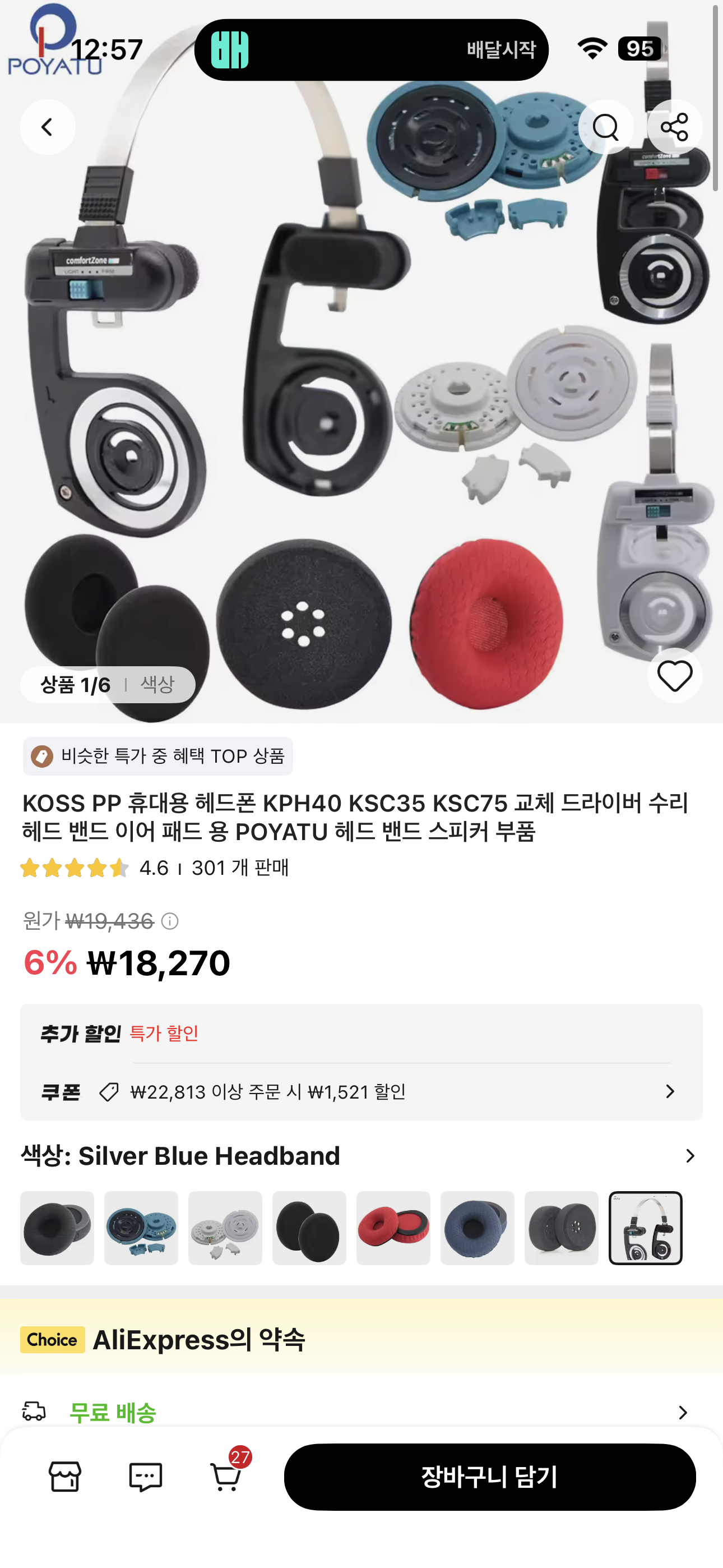Select the white driver parts color option

(x=225, y=1228)
